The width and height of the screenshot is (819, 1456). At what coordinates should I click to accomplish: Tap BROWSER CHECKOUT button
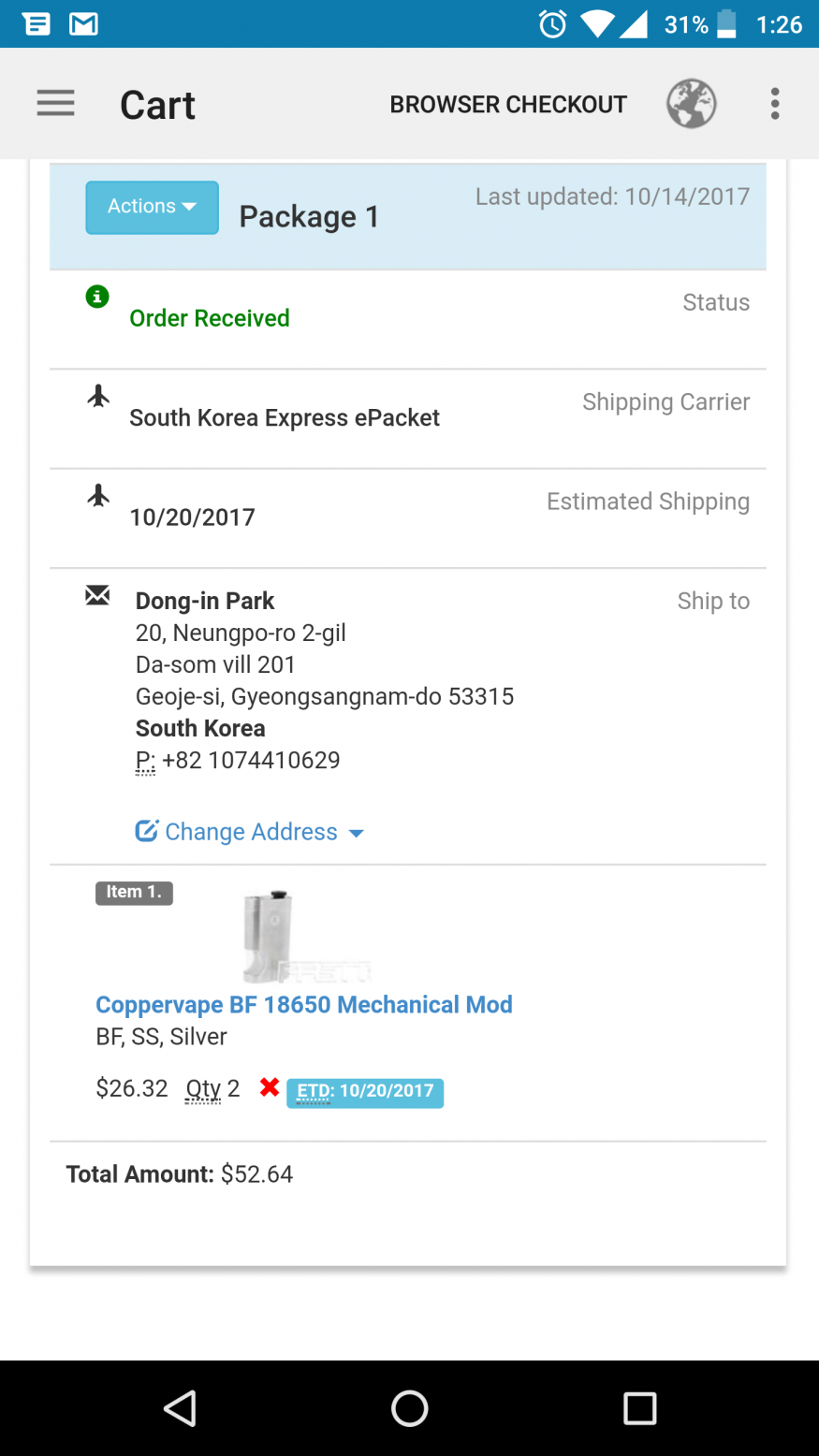pos(508,105)
